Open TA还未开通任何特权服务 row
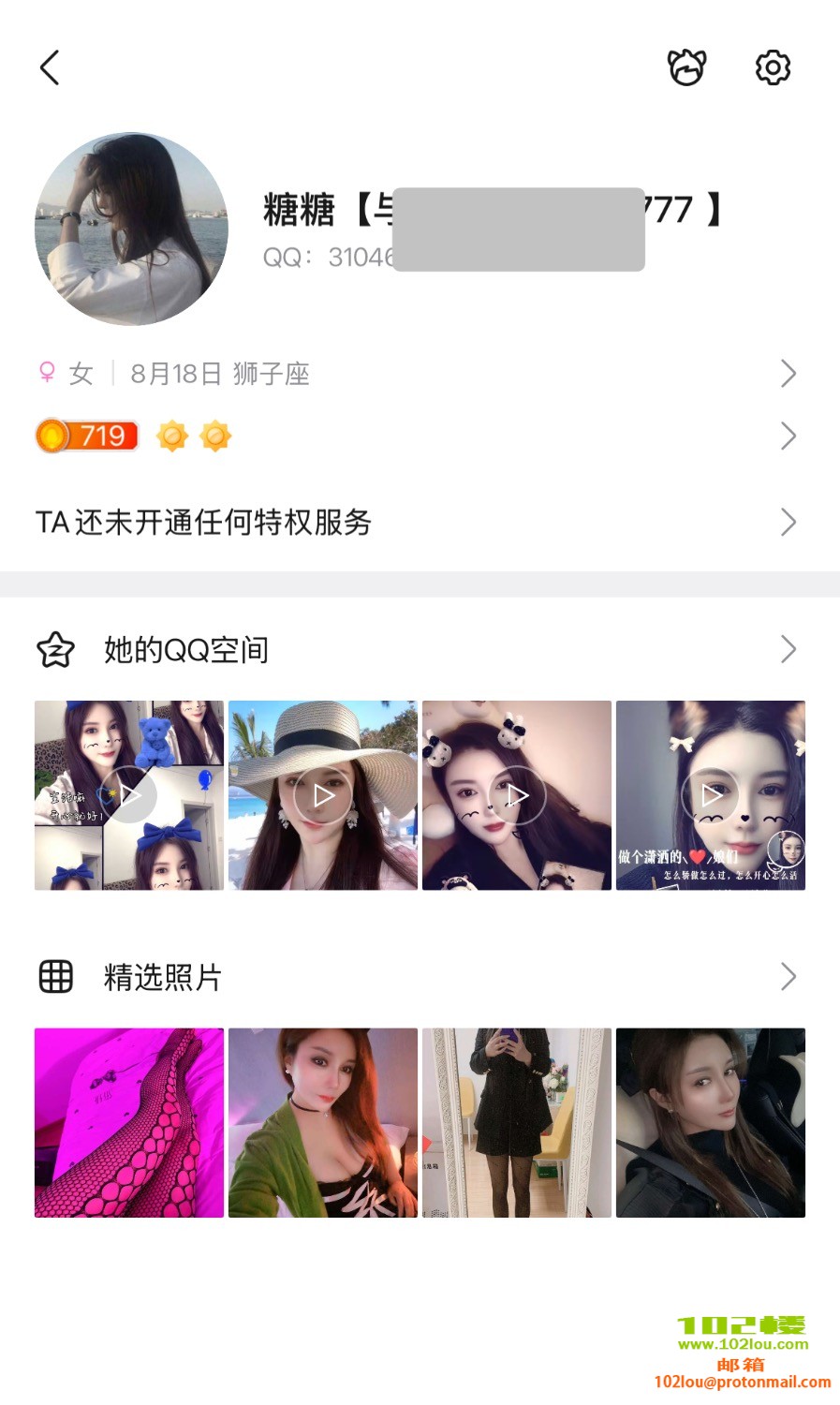The height and width of the screenshot is (1405, 840). click(x=420, y=523)
